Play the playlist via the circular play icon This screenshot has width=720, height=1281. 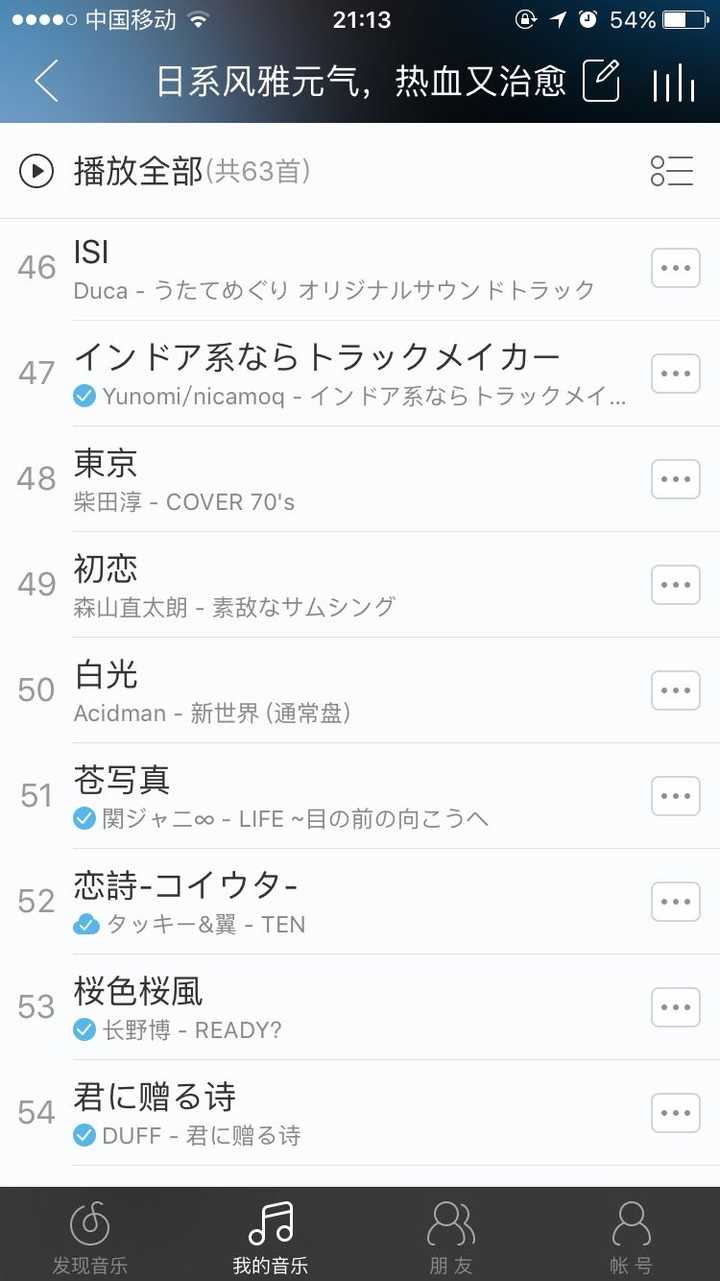36,171
